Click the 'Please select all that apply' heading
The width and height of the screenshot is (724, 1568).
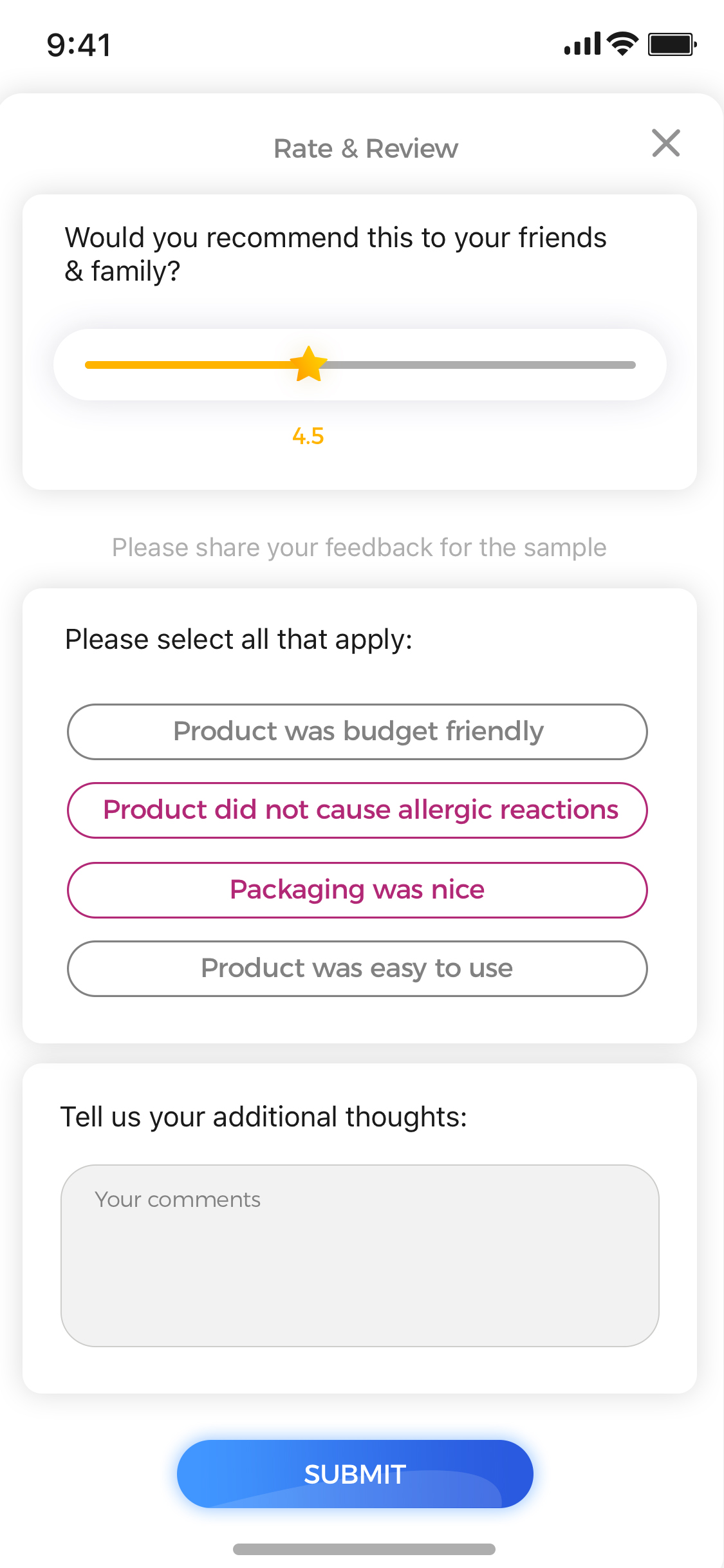(237, 639)
